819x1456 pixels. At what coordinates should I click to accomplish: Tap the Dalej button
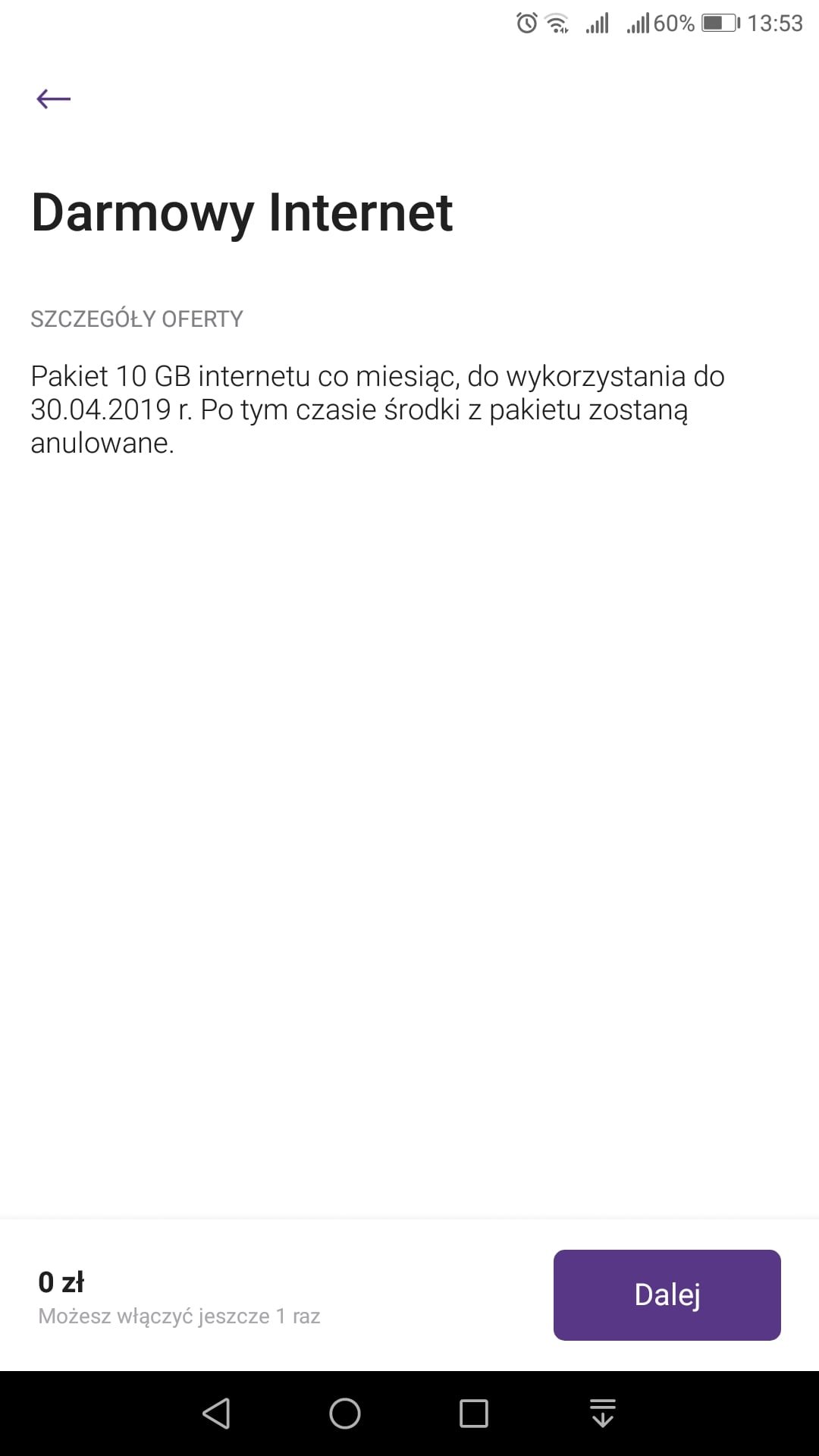[667, 1294]
